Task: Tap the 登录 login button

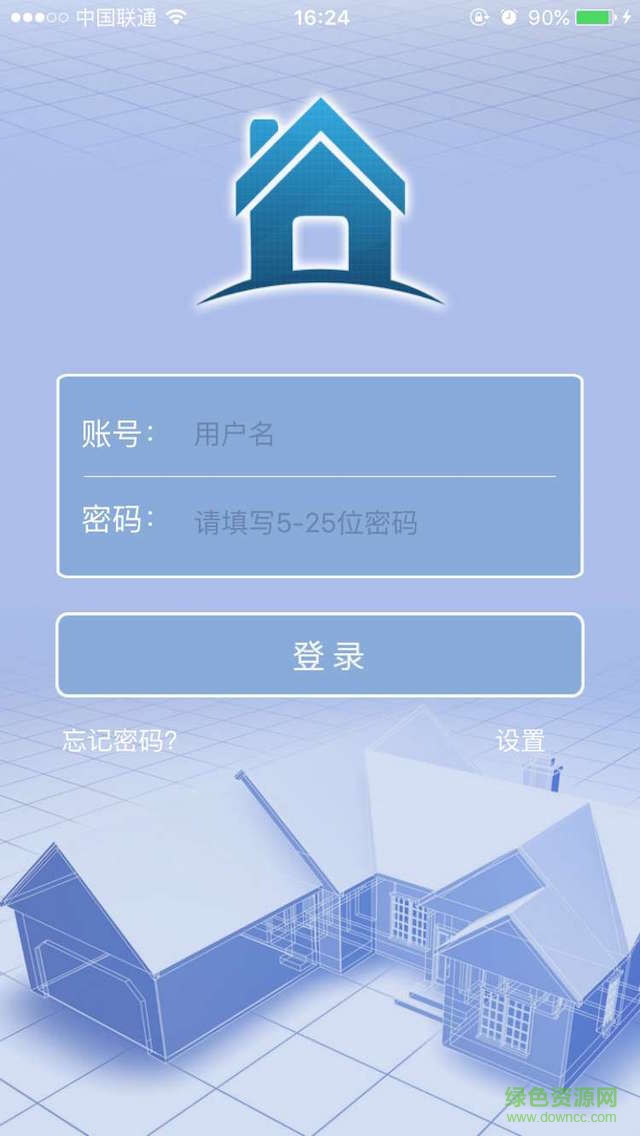Action: click(320, 655)
